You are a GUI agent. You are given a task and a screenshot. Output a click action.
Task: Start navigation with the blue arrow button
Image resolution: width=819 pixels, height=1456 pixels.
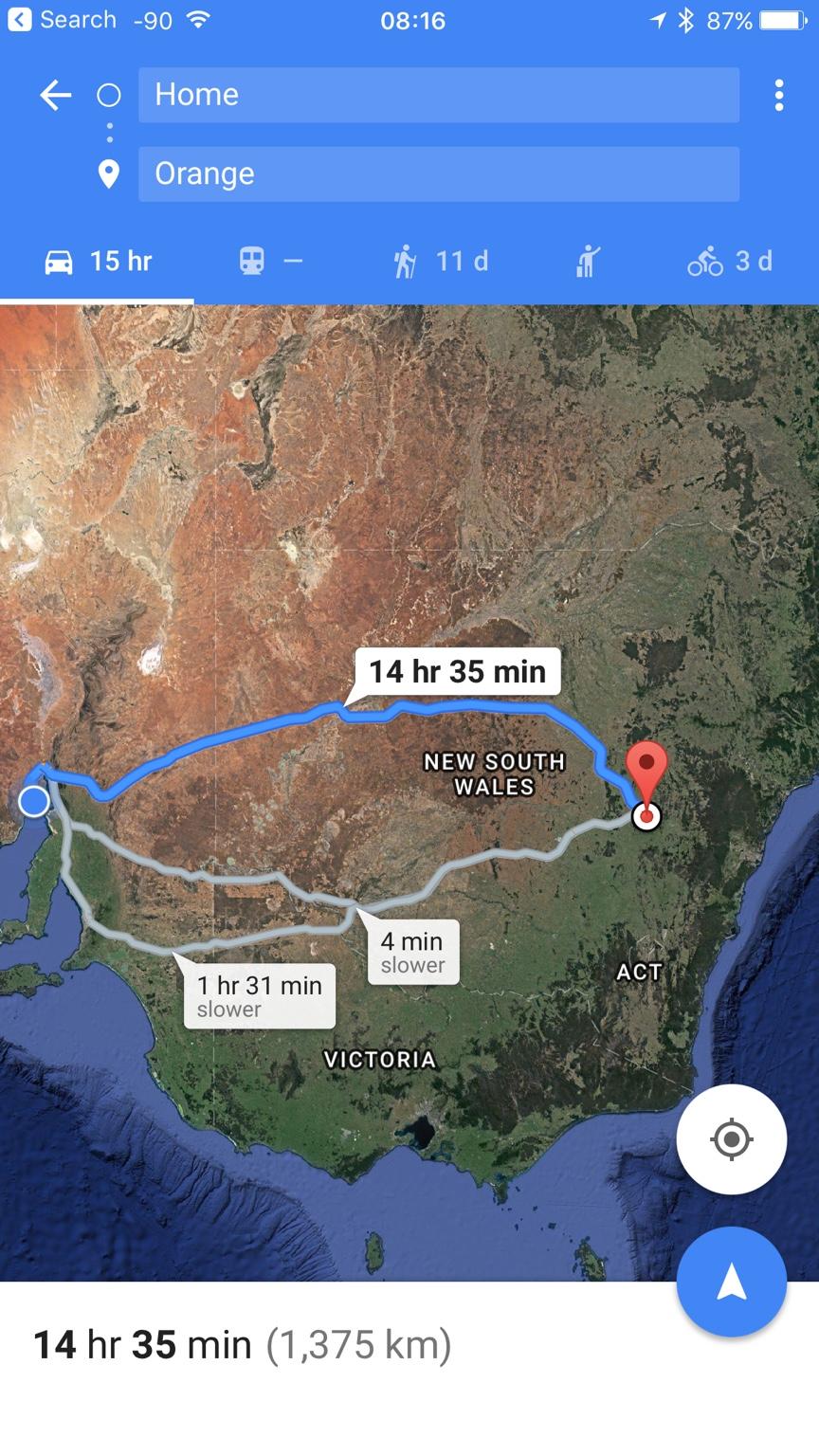(x=731, y=1282)
